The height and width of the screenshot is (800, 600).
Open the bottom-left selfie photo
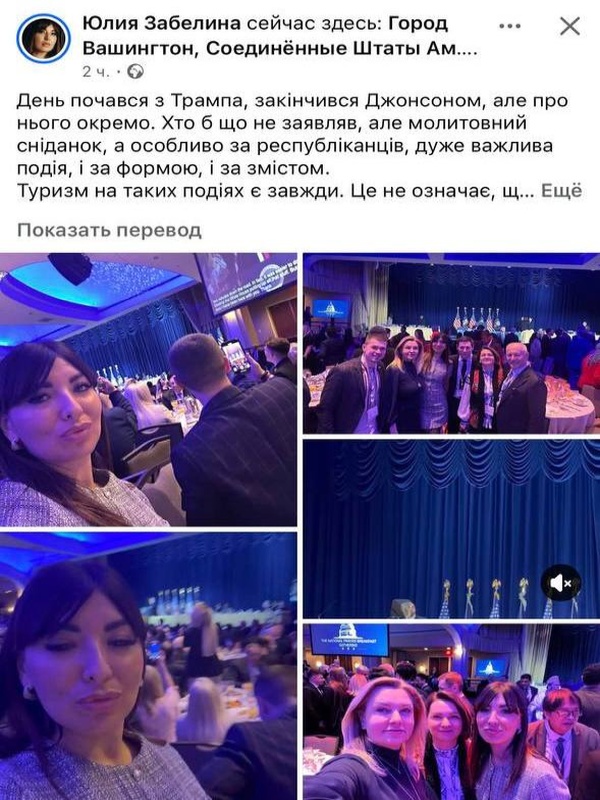pyautogui.click(x=148, y=665)
